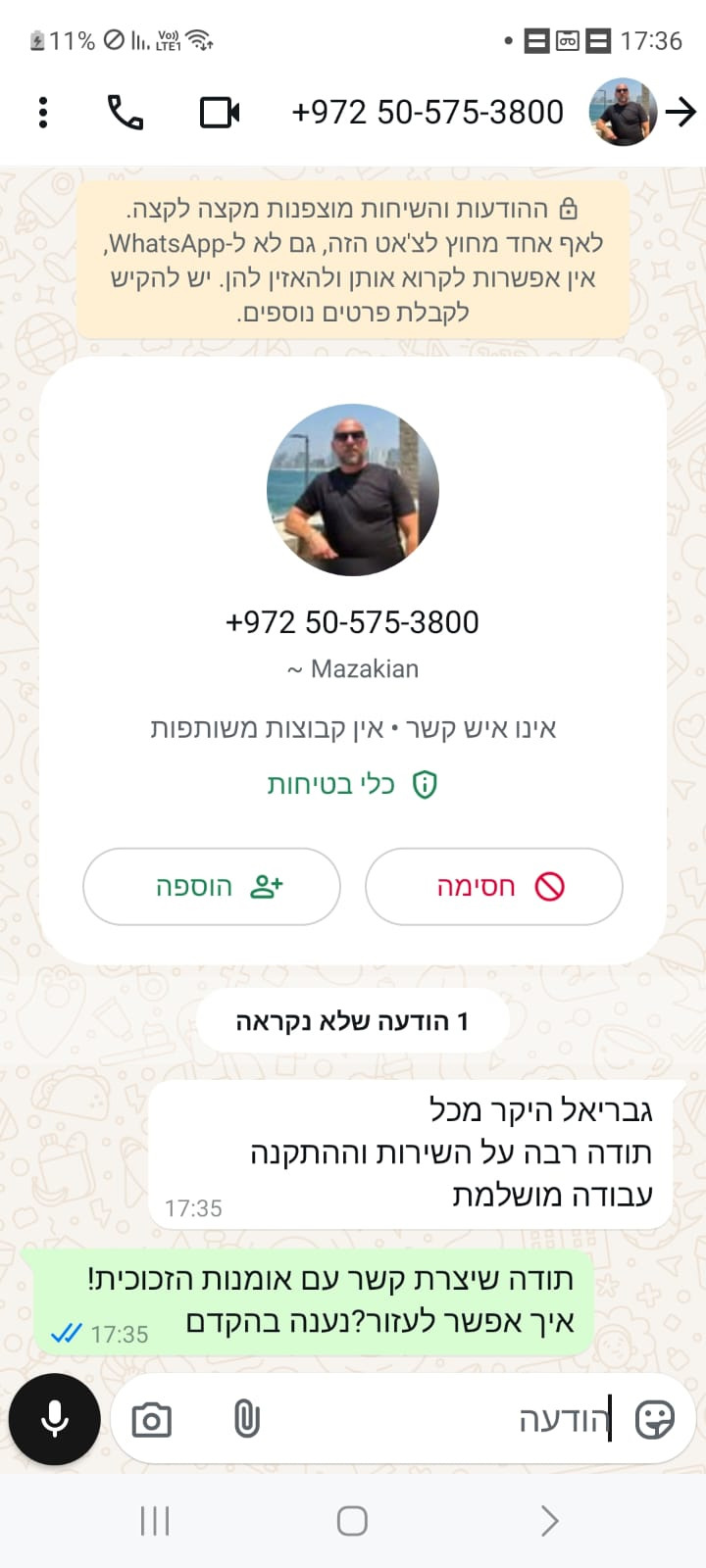Go to the home screen
The height and width of the screenshot is (1568, 706).
pyautogui.click(x=352, y=1520)
